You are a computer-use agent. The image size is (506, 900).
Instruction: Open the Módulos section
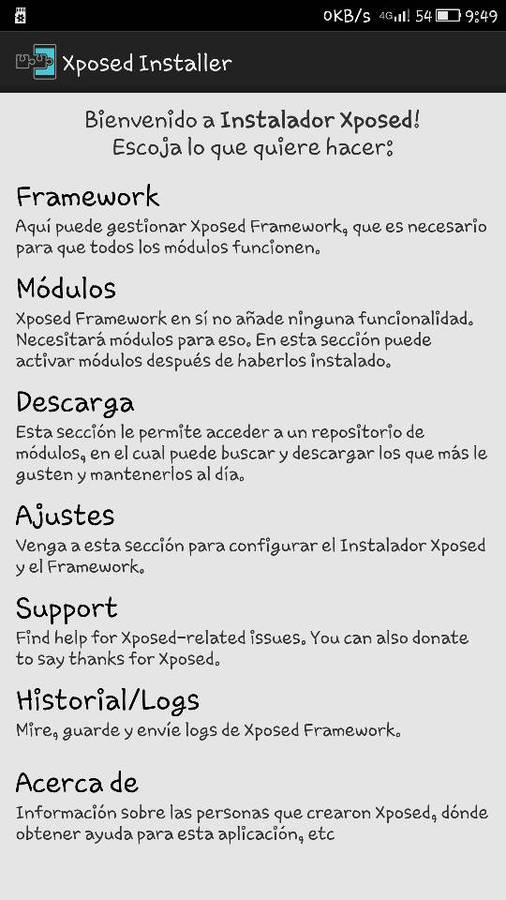[253, 322]
